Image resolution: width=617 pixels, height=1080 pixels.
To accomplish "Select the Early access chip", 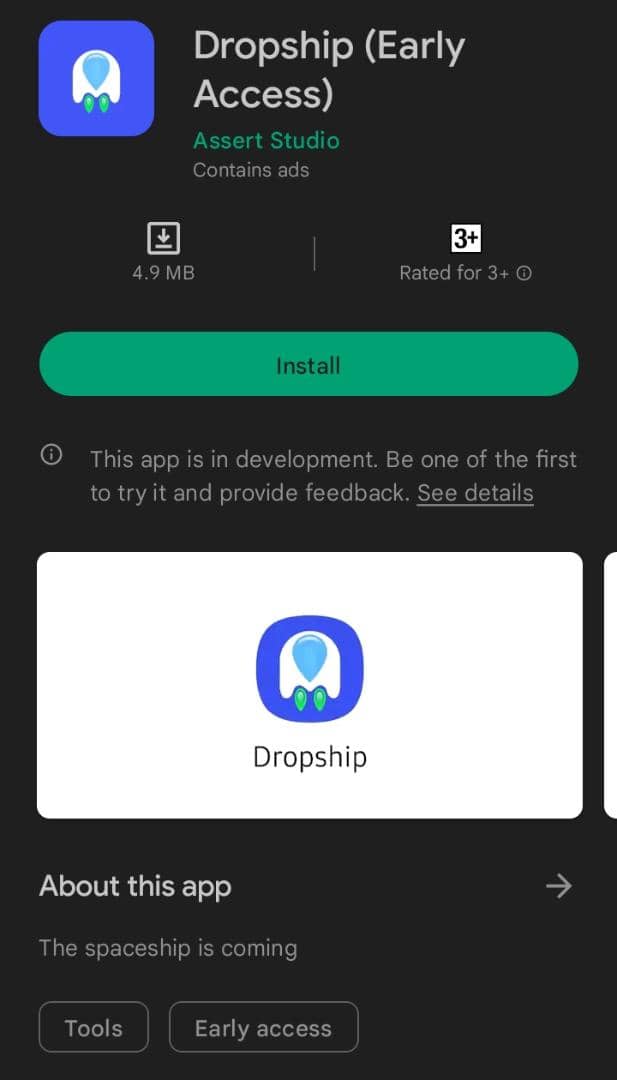I will tap(263, 1028).
